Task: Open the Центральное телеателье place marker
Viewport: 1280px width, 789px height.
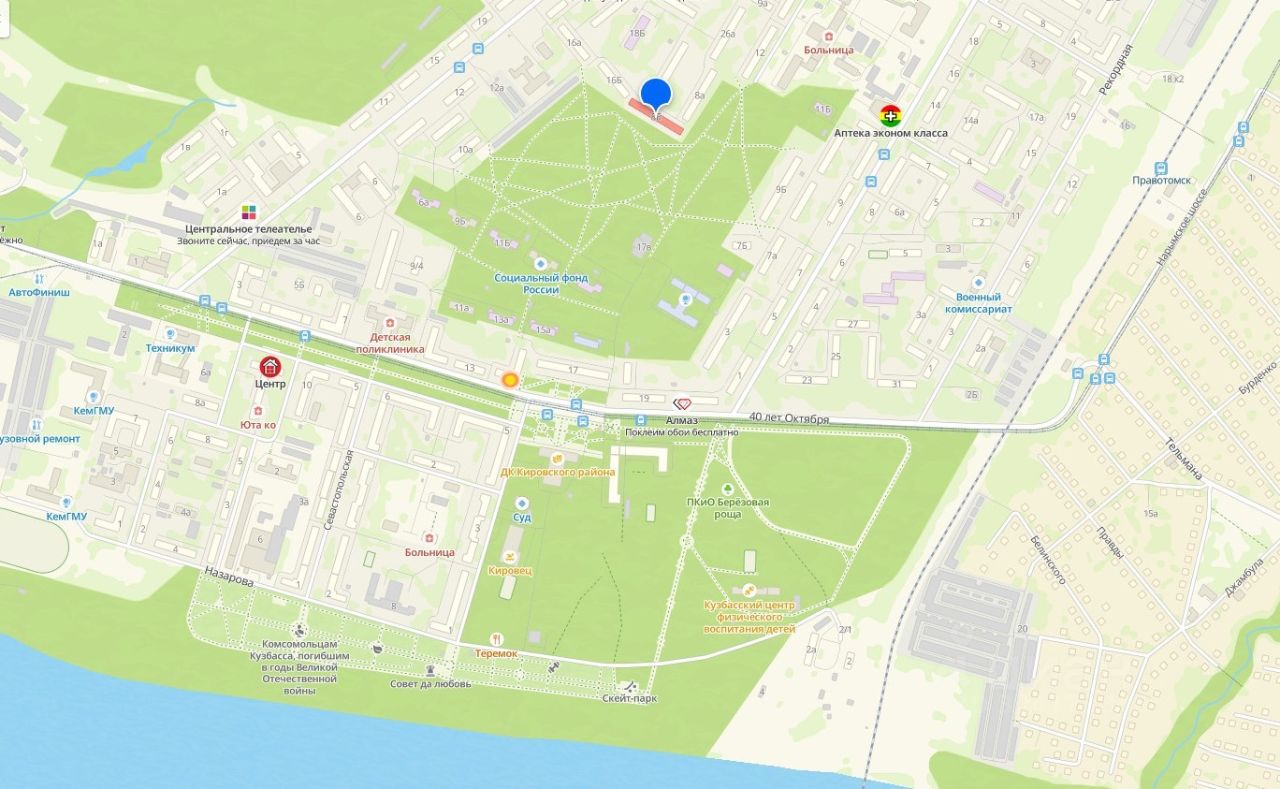Action: (x=248, y=212)
